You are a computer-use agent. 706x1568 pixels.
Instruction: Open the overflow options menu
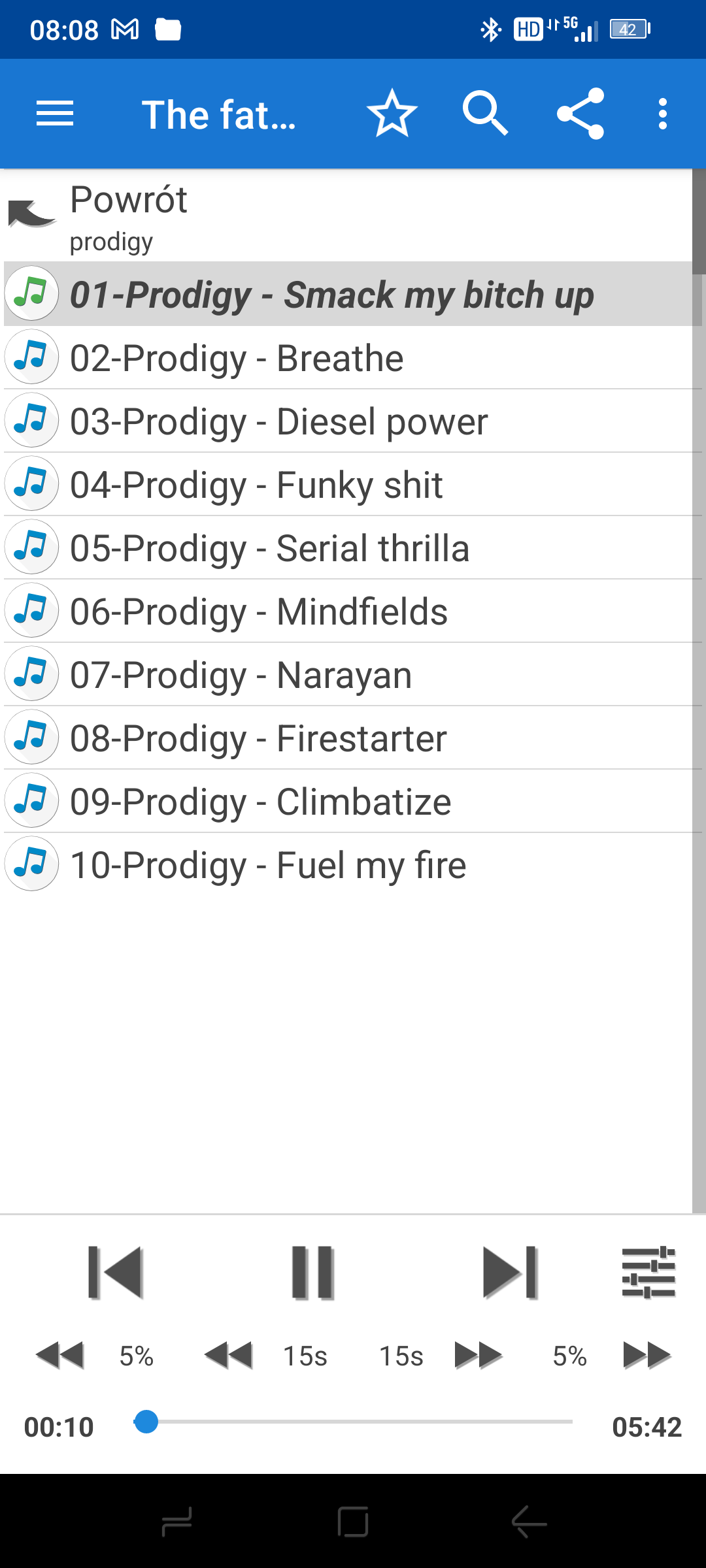[x=663, y=114]
